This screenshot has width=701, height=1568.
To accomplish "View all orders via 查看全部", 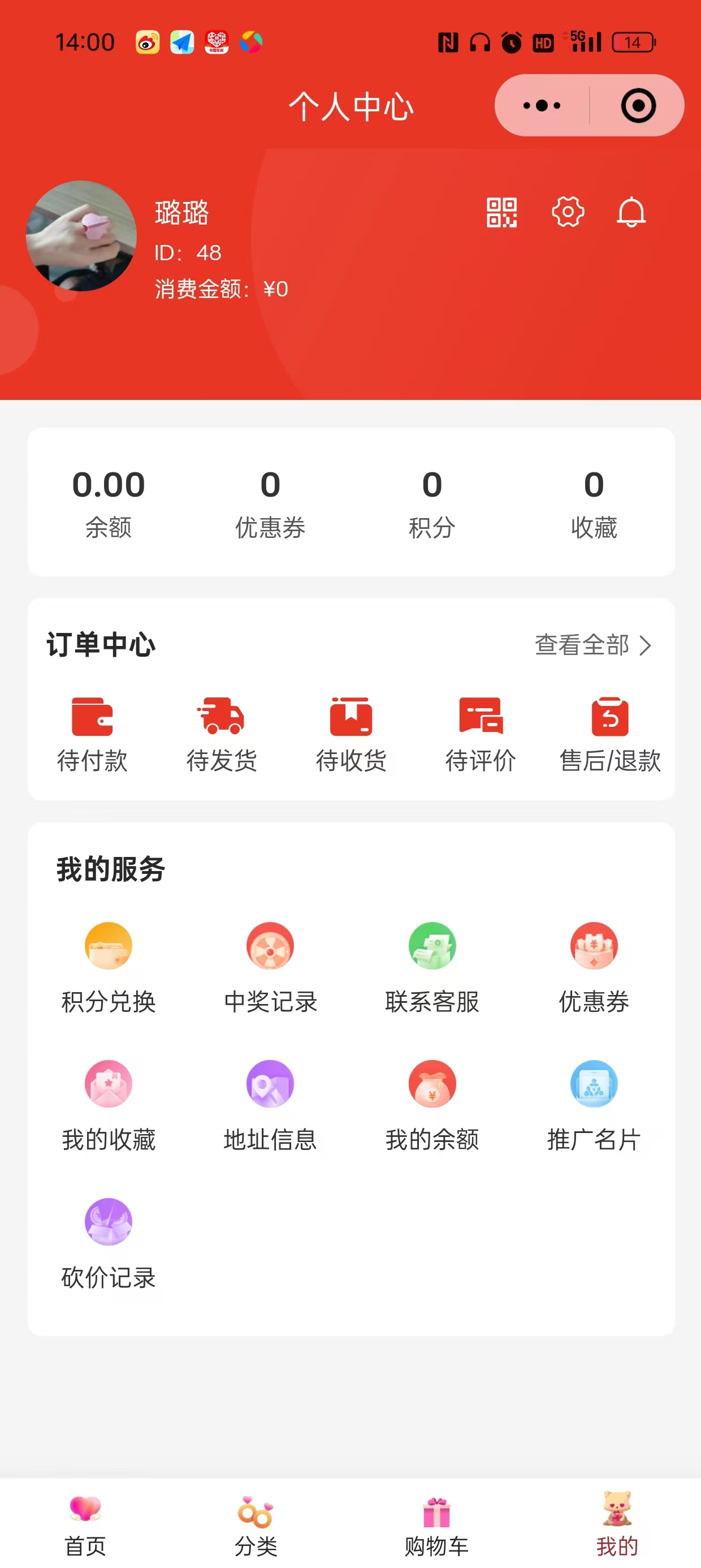I will tap(592, 645).
